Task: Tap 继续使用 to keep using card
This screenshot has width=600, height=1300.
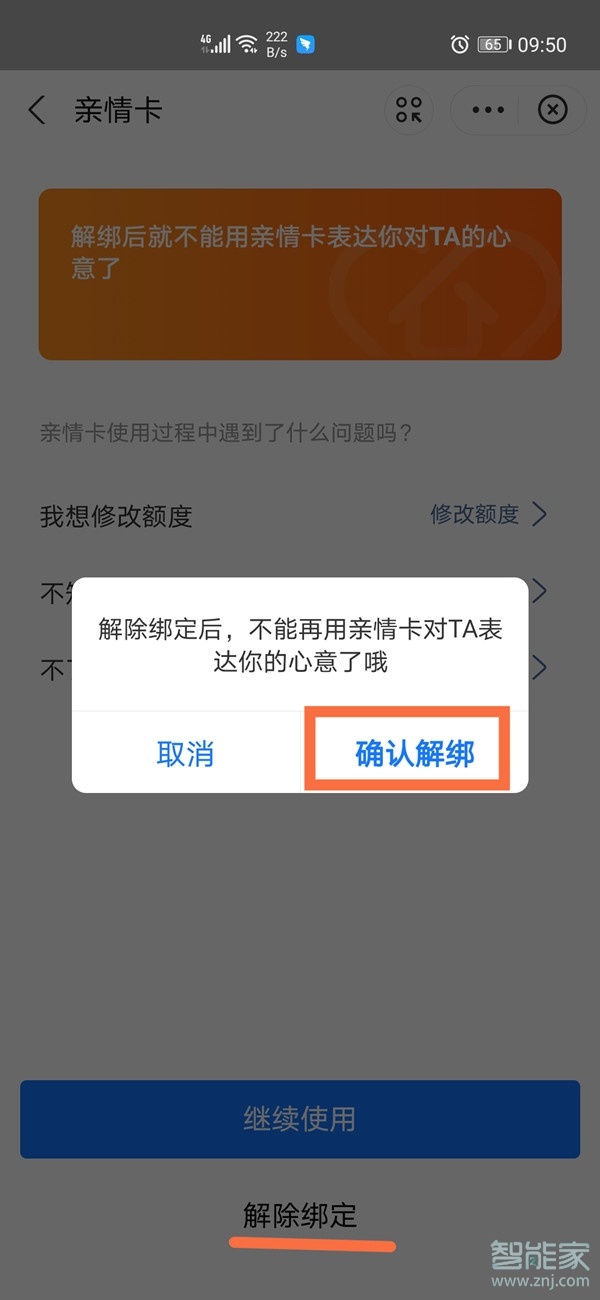Action: click(x=300, y=1118)
